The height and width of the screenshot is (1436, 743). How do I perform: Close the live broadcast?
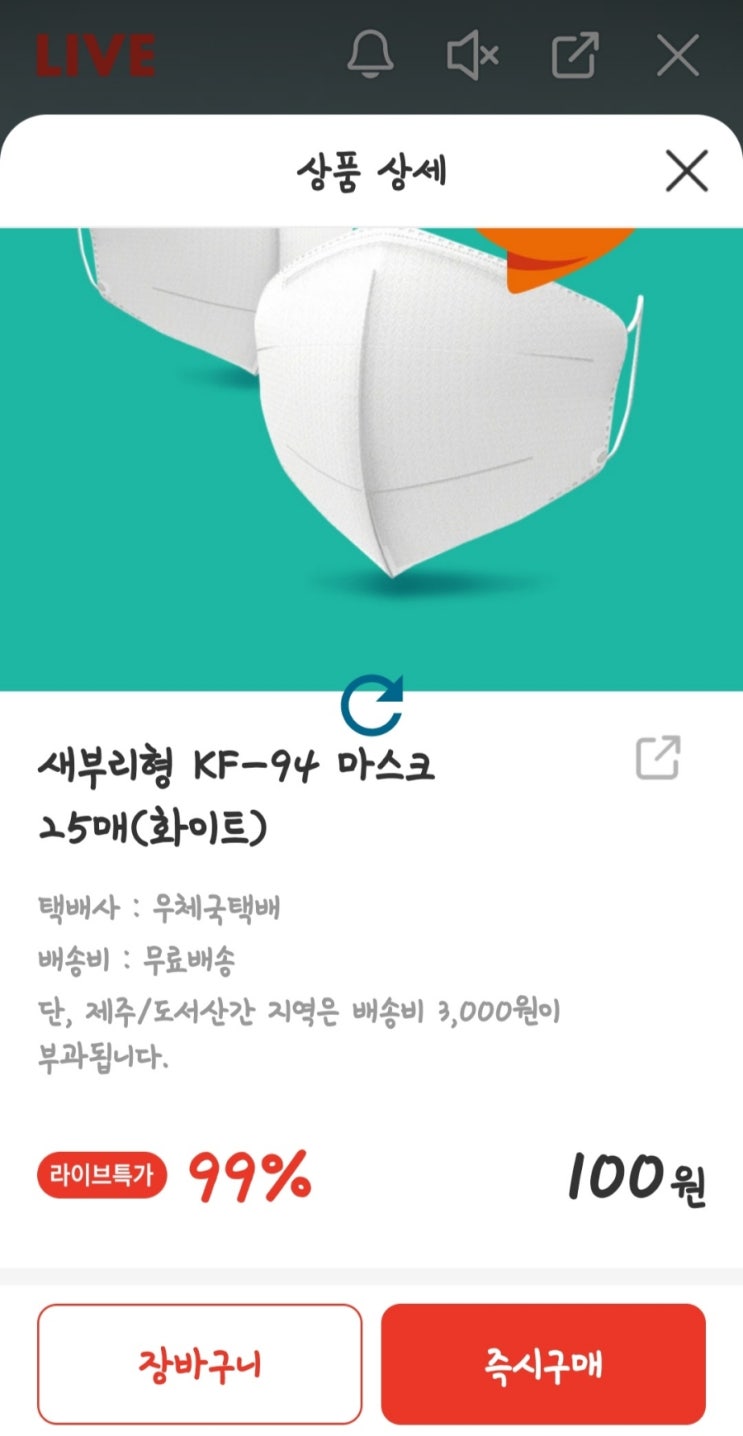[677, 55]
